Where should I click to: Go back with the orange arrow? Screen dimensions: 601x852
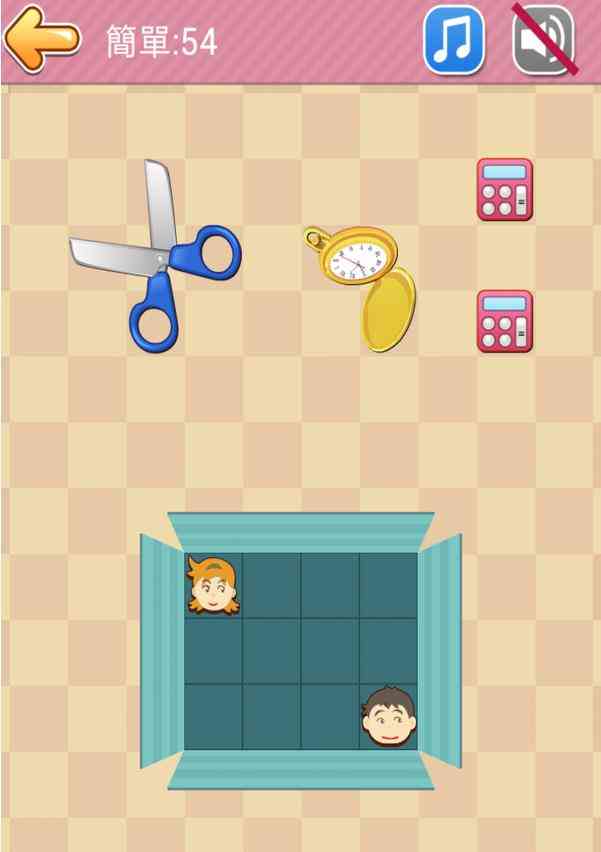coord(42,38)
